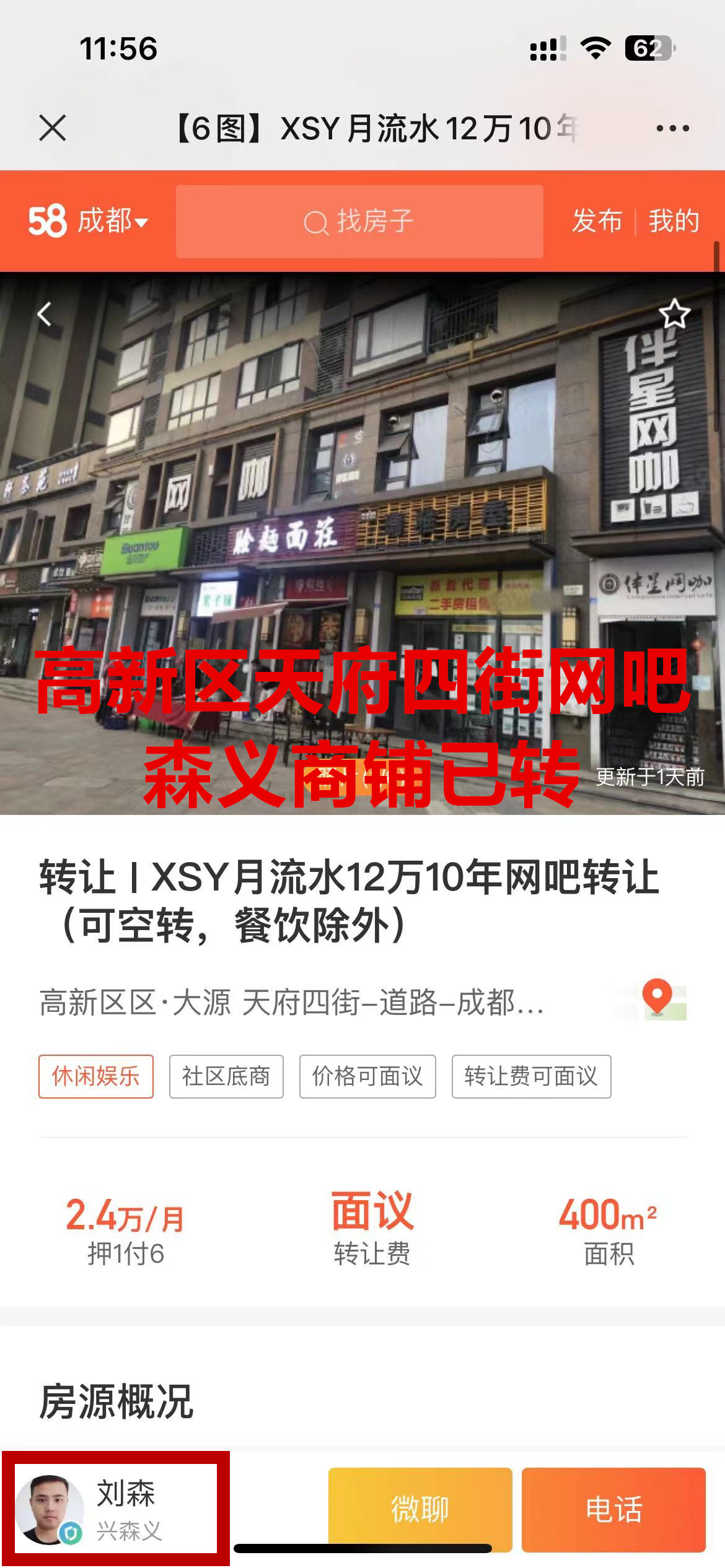Open 发布 to post a listing
725x1568 pixels.
(597, 221)
